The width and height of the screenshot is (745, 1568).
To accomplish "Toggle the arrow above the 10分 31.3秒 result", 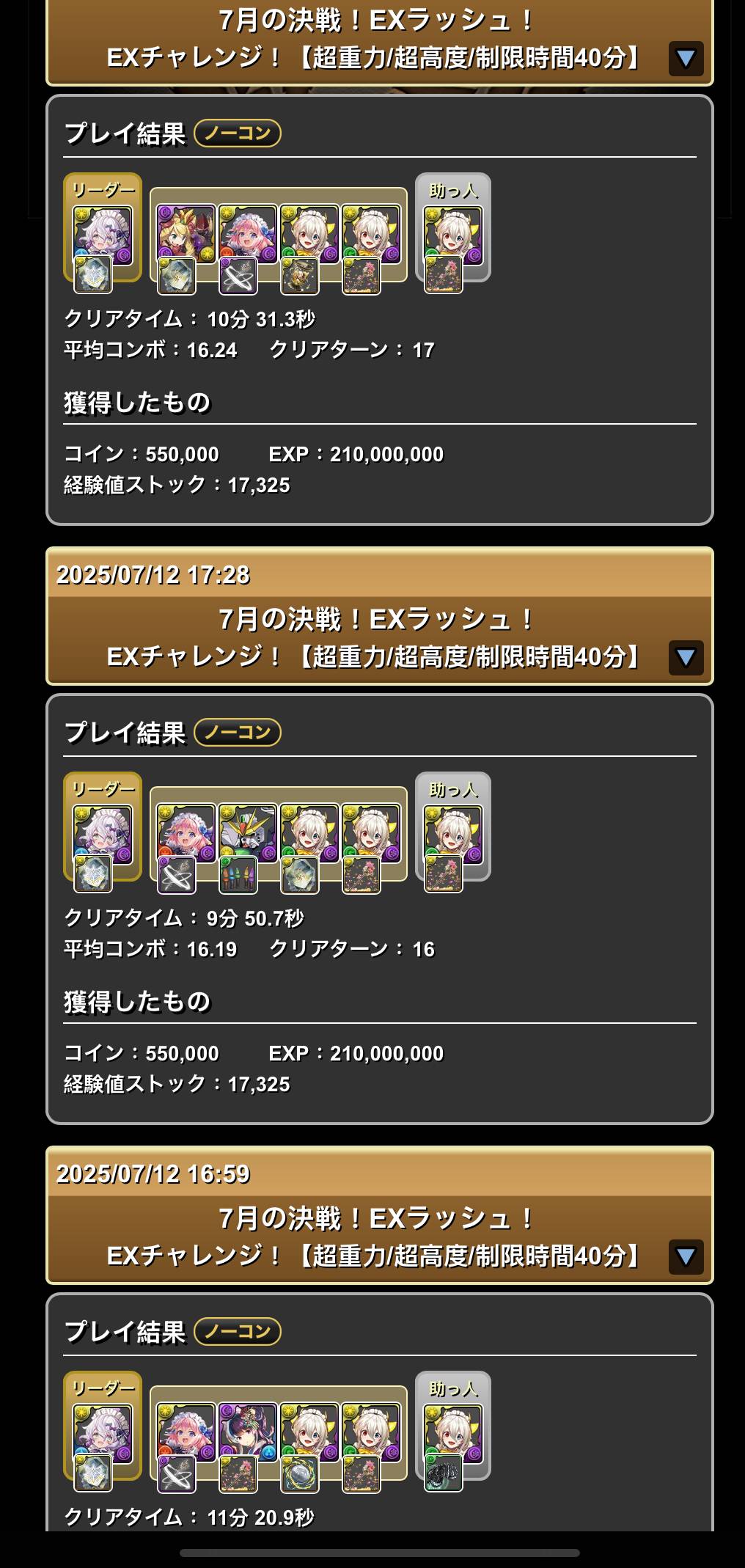I will coord(686,58).
